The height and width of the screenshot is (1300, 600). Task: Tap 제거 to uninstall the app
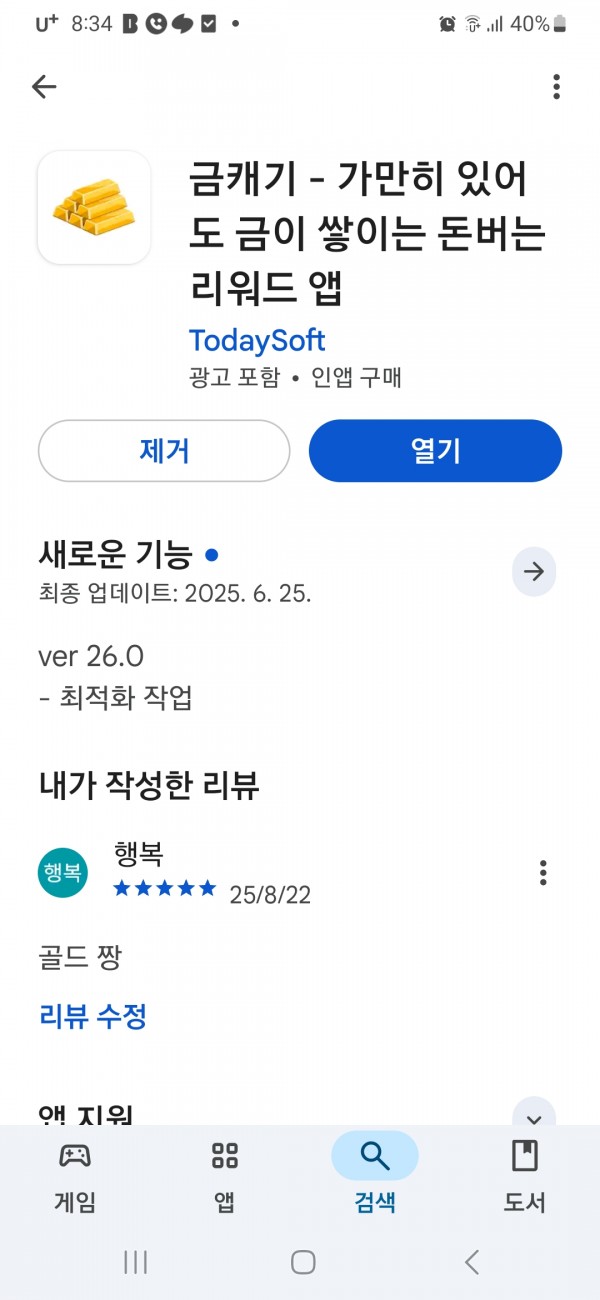(164, 451)
